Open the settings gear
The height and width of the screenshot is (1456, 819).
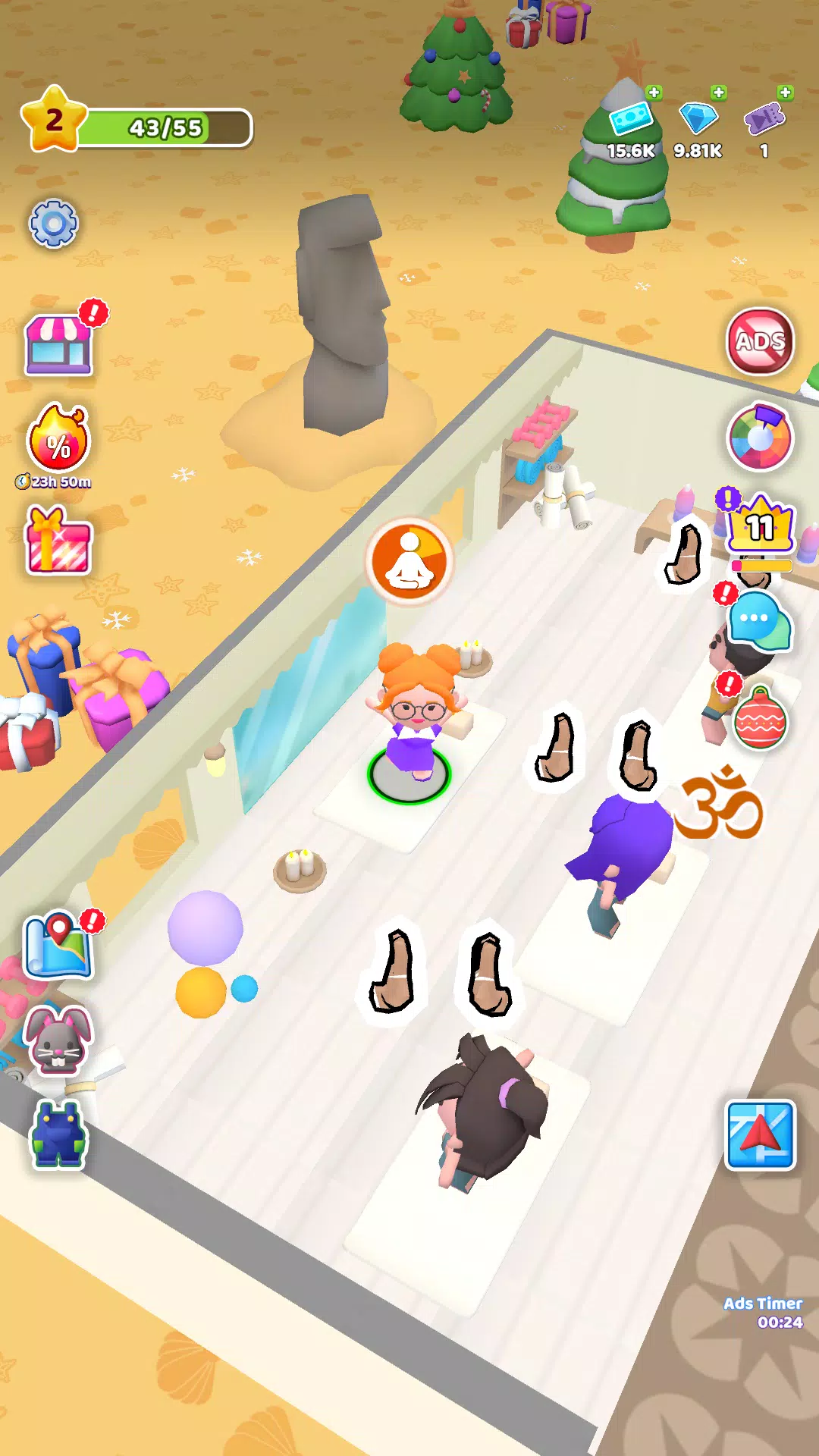(53, 224)
